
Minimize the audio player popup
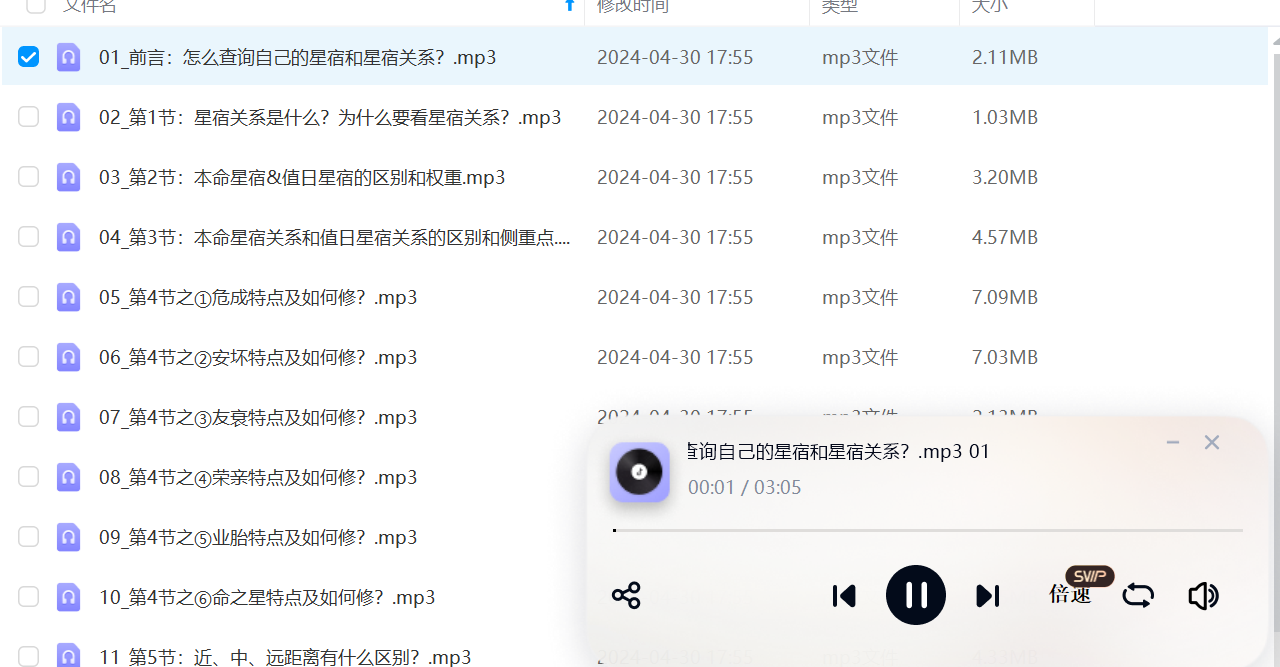1174,442
